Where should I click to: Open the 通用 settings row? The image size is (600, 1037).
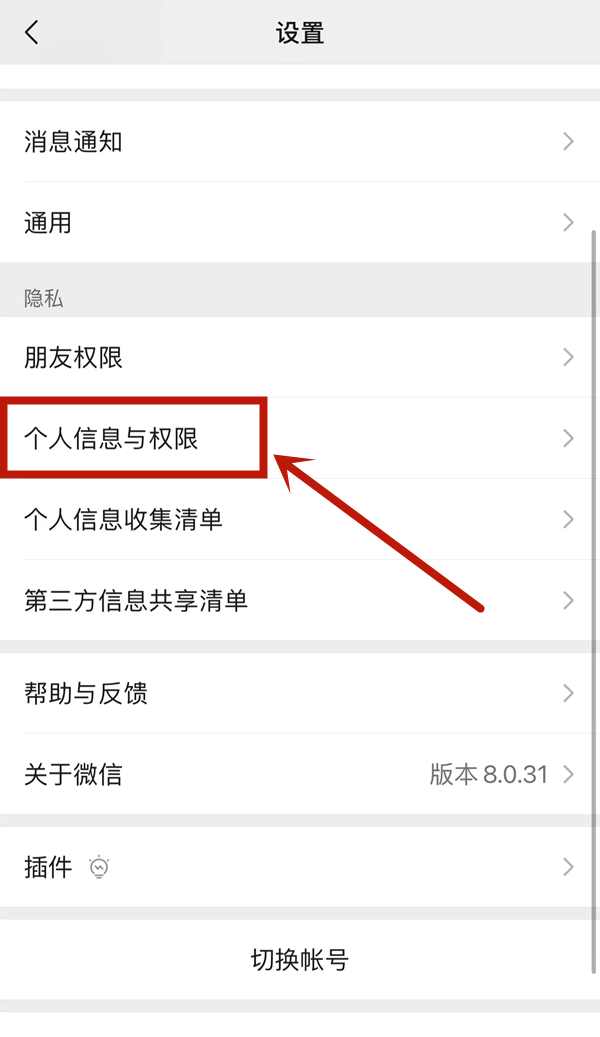point(300,222)
